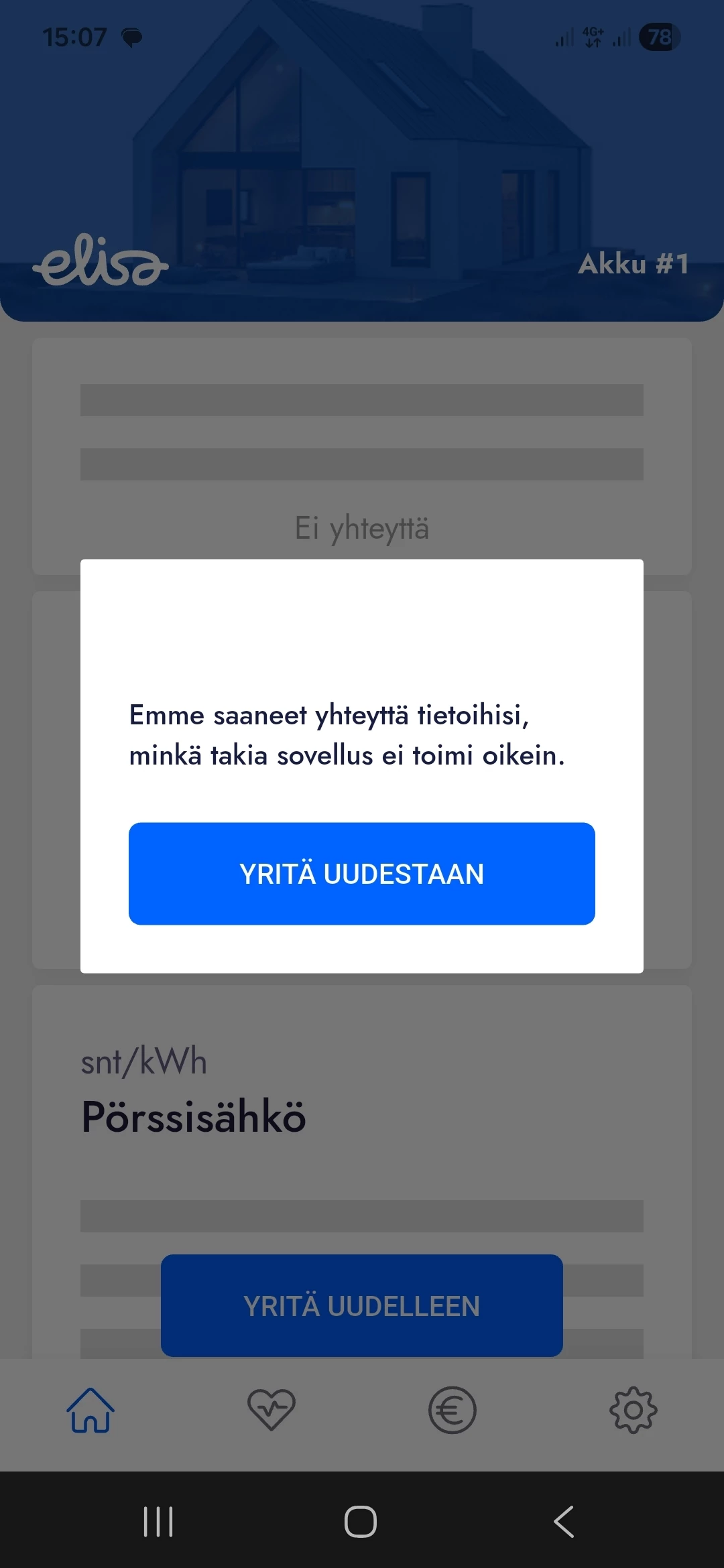Tap the YRITÄ UUDESTAAN button in dialog
Screen dimensions: 724x1568
click(362, 873)
